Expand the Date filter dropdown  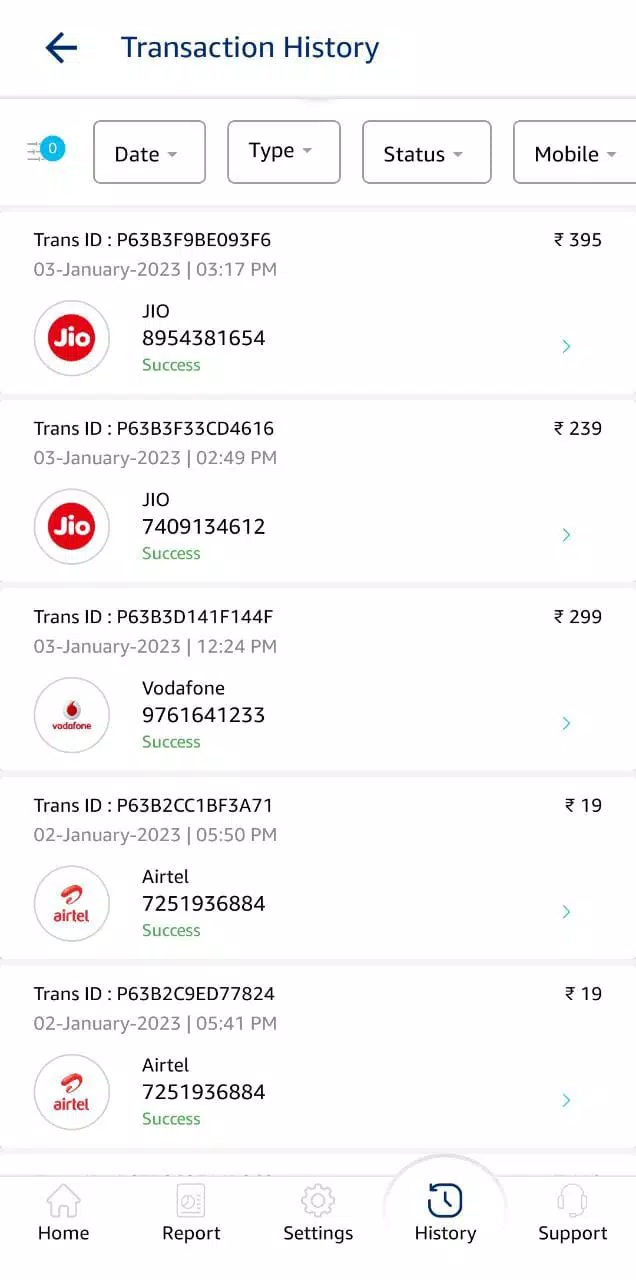coord(149,152)
